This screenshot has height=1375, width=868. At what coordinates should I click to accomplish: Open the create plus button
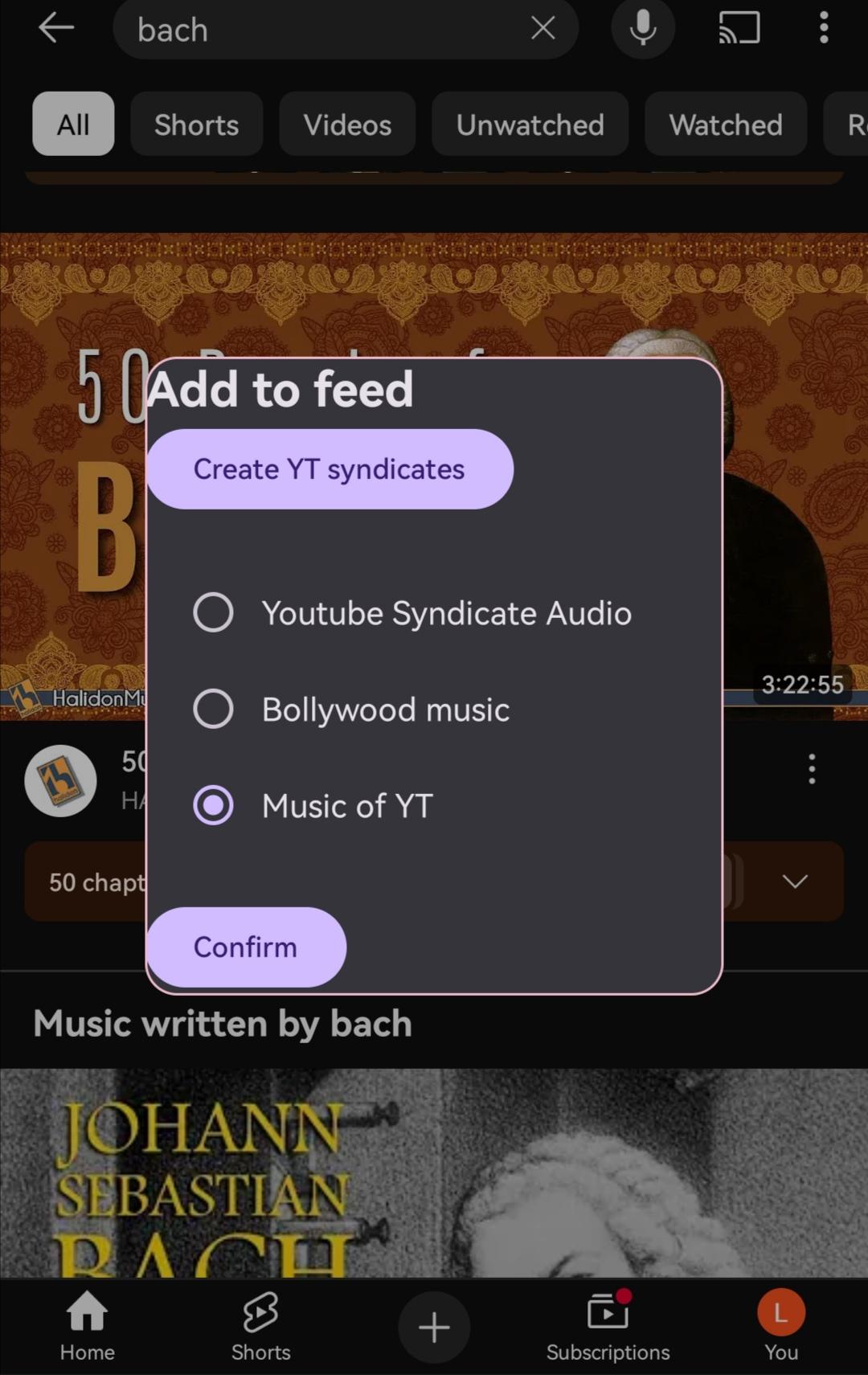[x=434, y=1328]
